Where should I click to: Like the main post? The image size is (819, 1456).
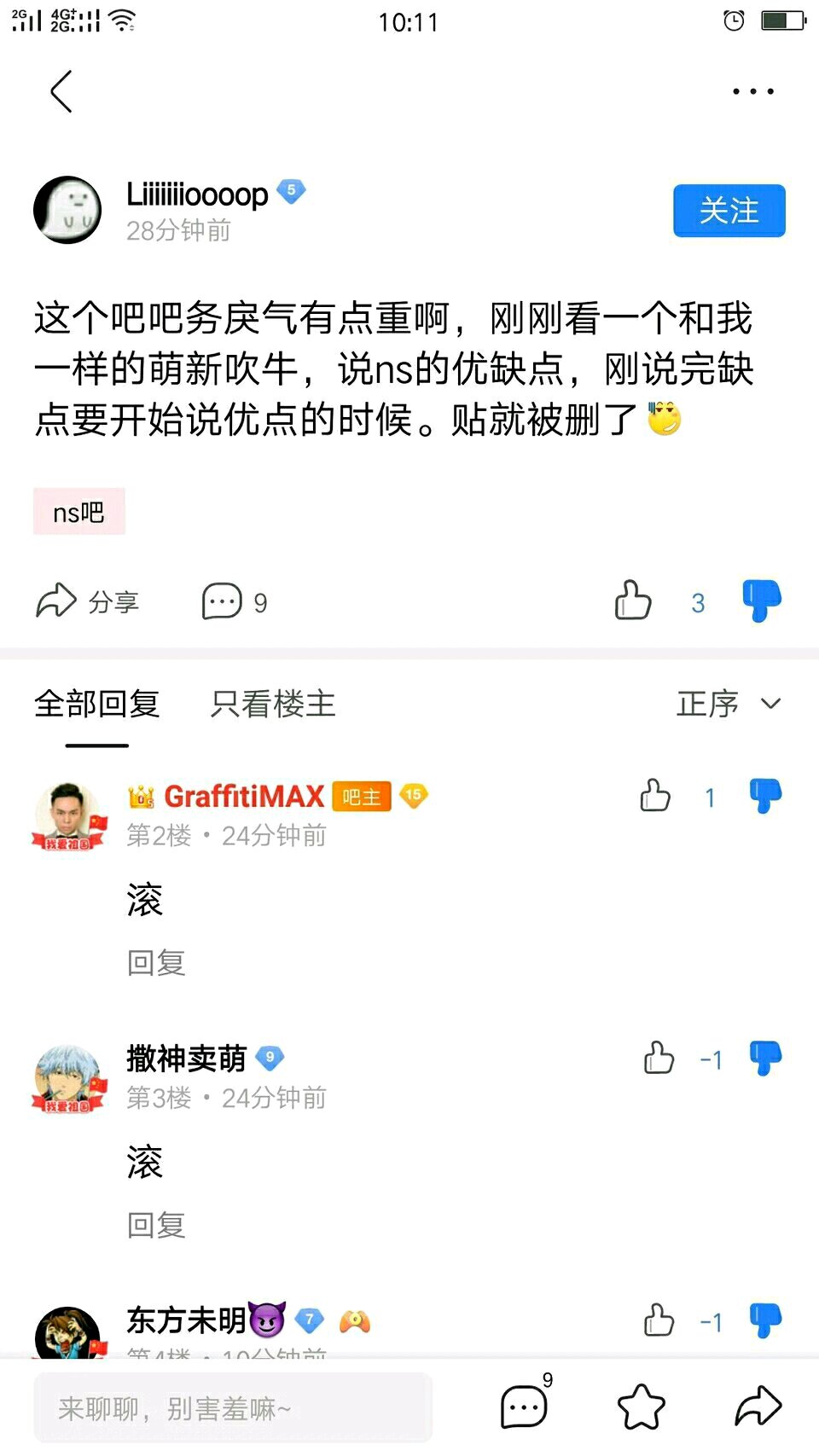633,600
